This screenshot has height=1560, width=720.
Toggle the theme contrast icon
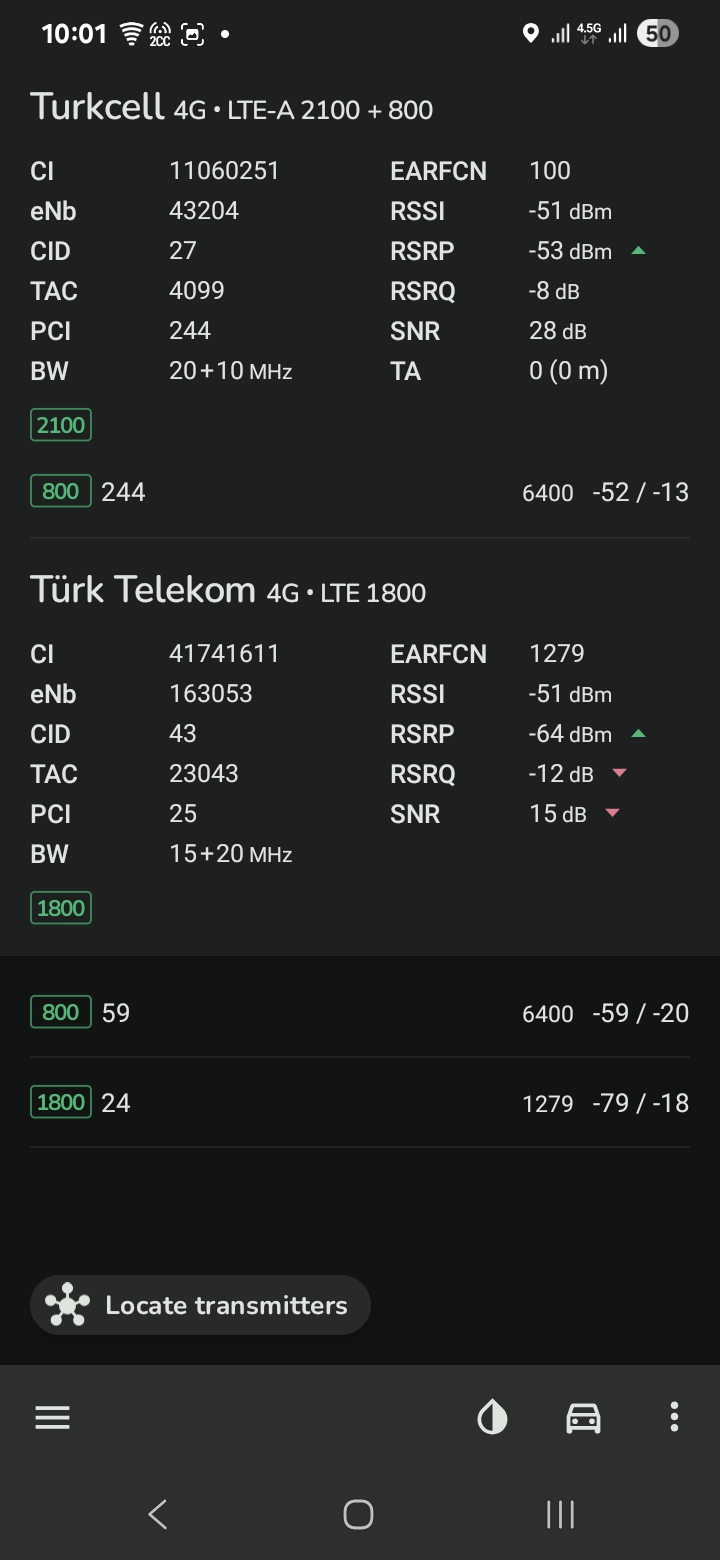492,1417
